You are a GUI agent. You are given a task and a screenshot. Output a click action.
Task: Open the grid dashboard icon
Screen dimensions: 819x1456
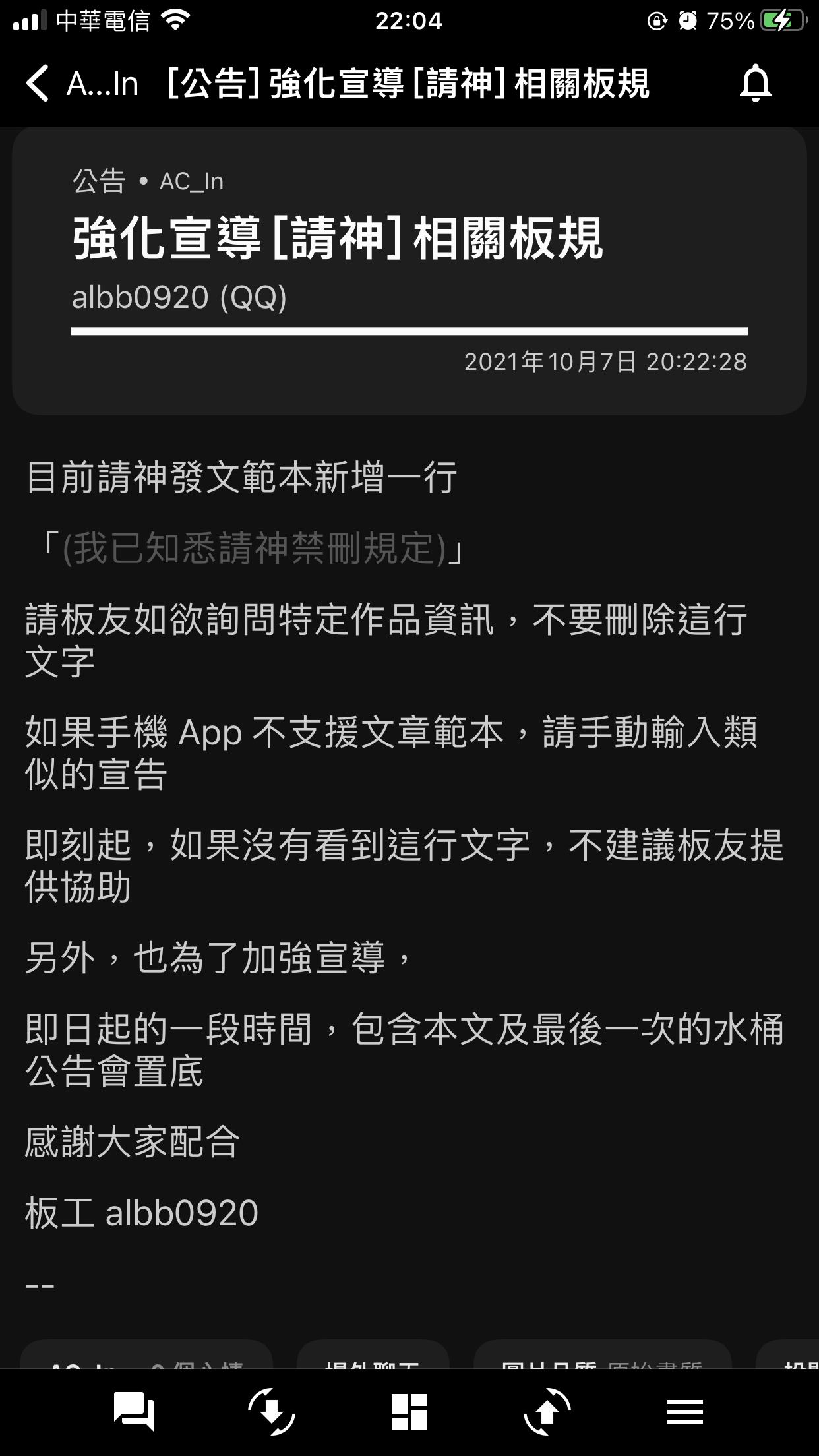pos(409,1411)
